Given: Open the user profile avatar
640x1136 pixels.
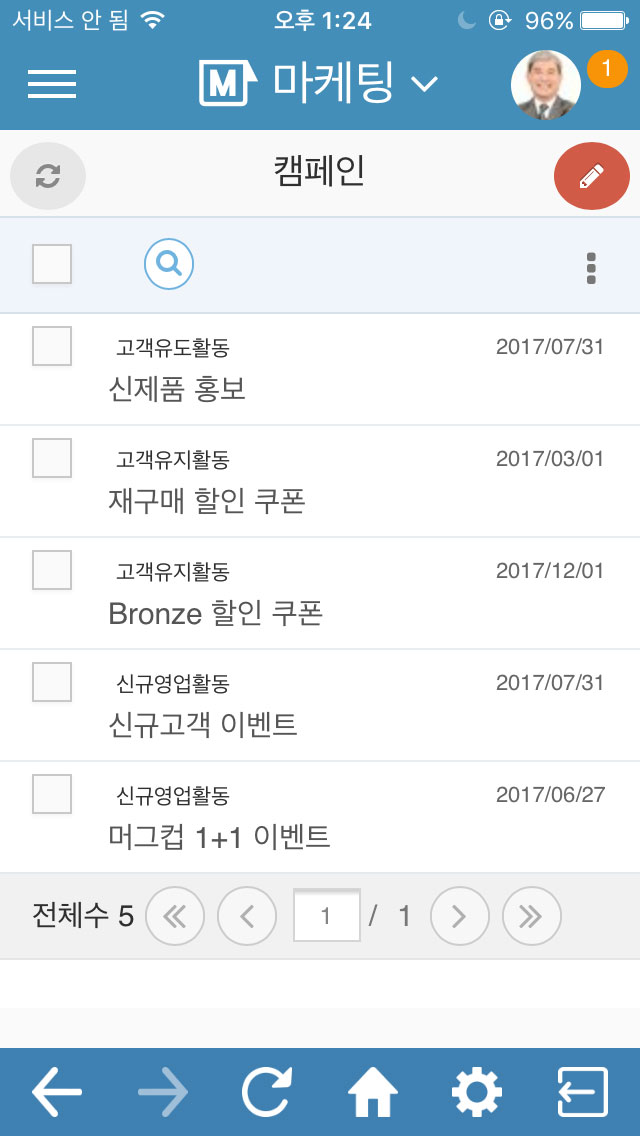Looking at the screenshot, I should click(x=546, y=85).
